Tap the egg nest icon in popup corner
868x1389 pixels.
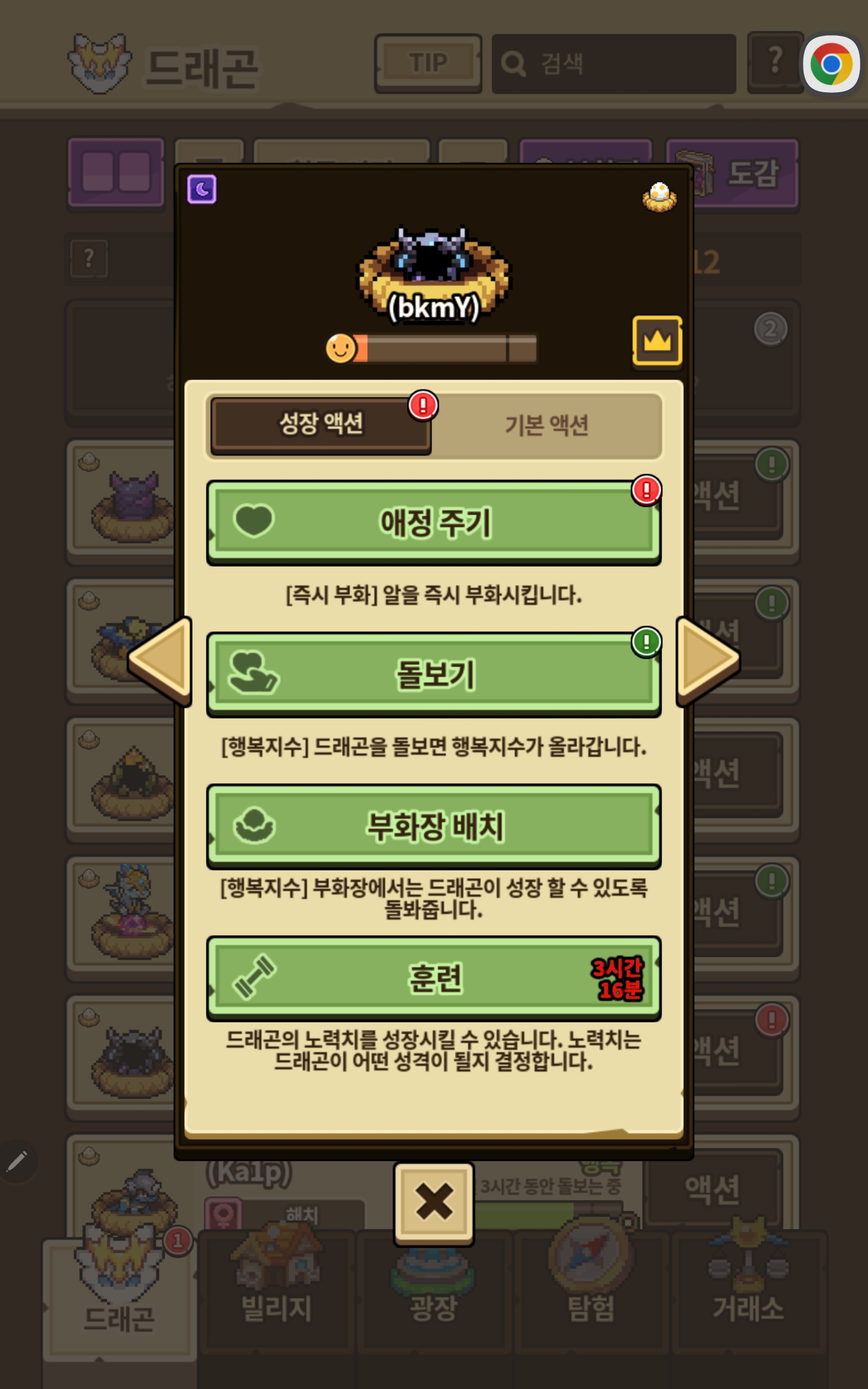pos(659,197)
